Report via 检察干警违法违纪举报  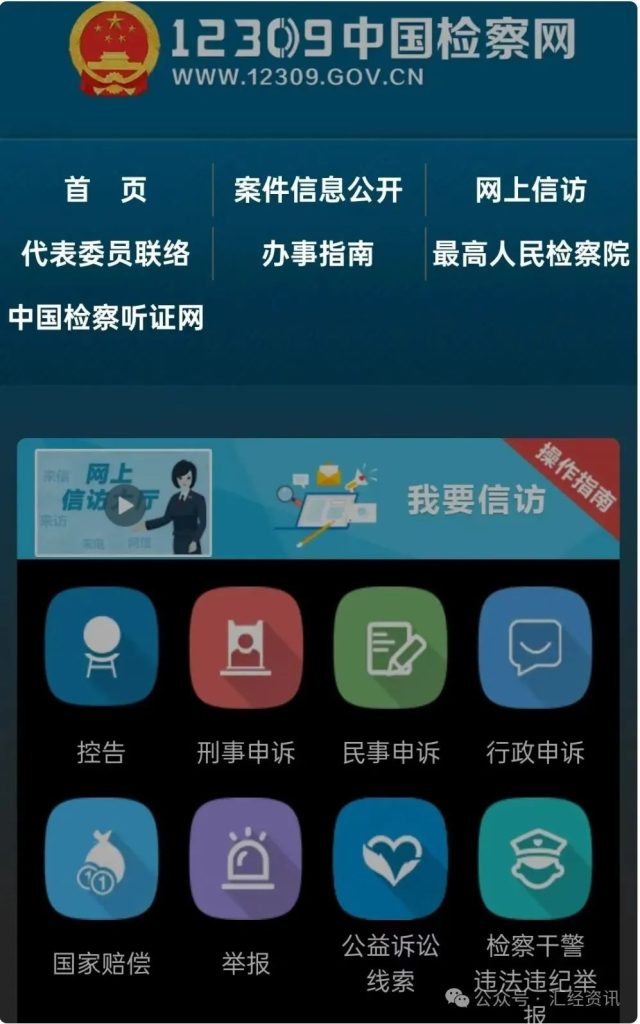(x=535, y=858)
